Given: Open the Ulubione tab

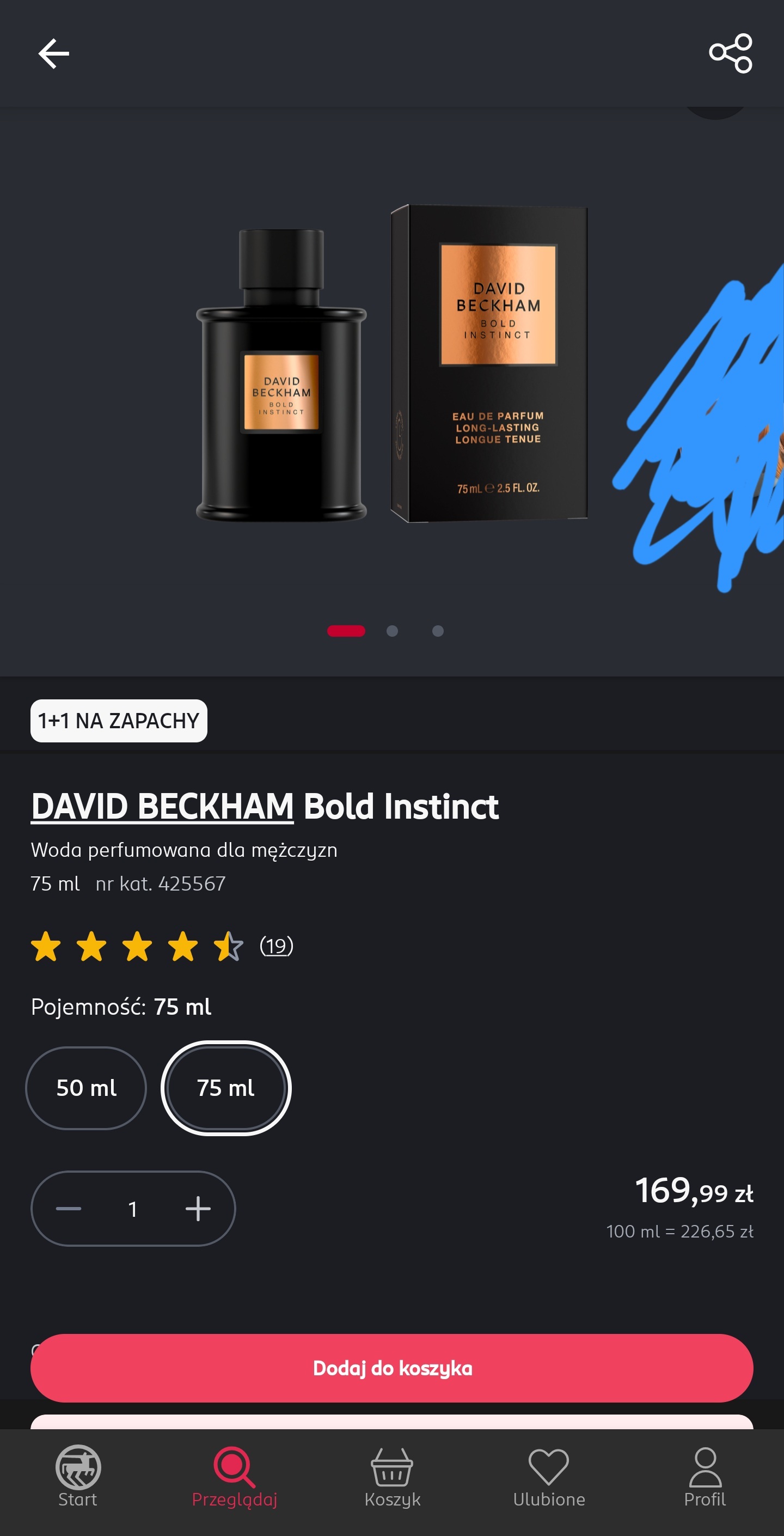Looking at the screenshot, I should coord(548,1476).
